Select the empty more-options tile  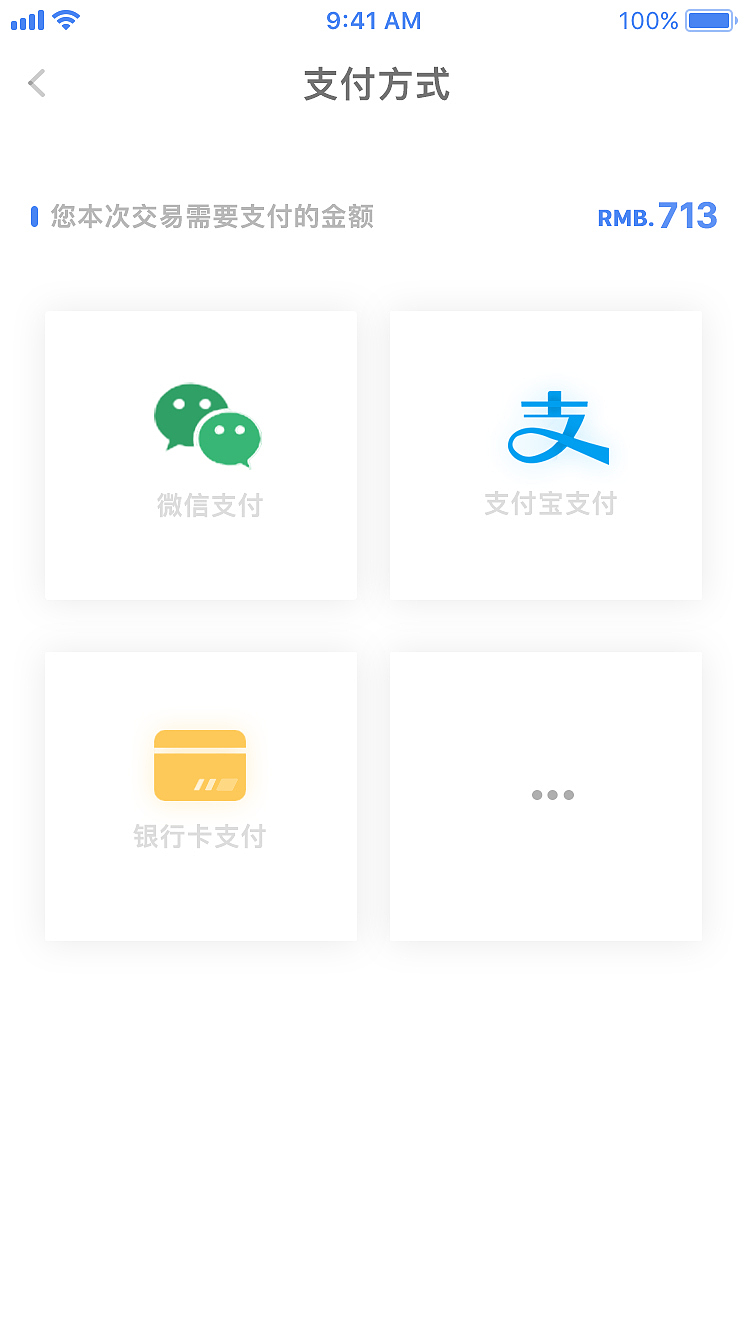point(545,795)
